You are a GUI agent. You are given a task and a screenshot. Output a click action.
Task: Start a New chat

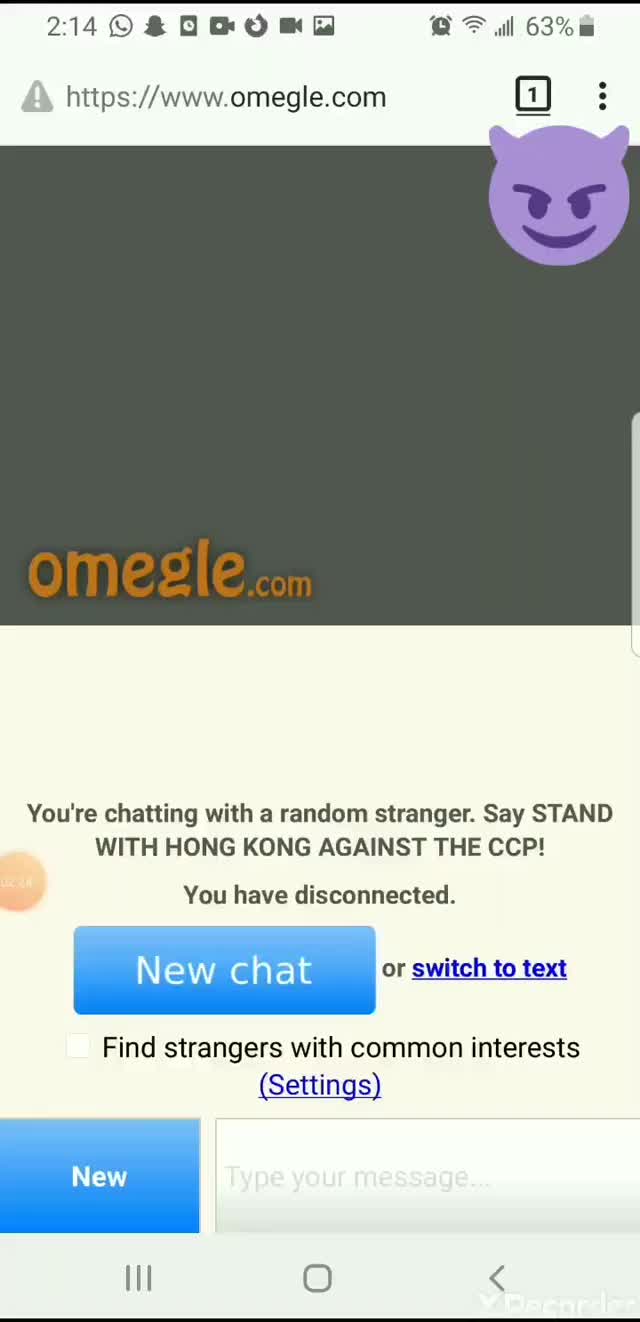(224, 970)
